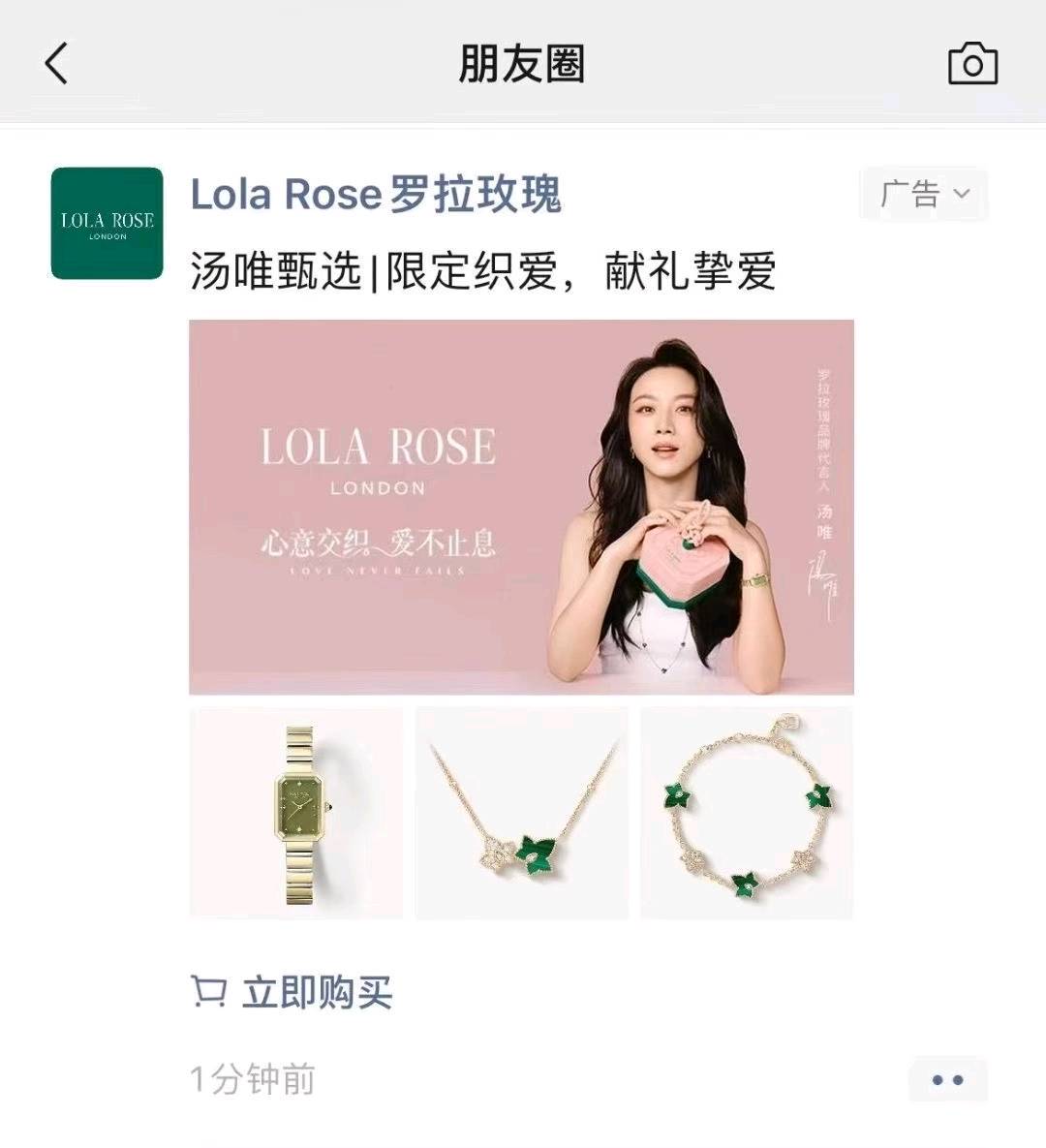The height and width of the screenshot is (1148, 1046).
Task: Open Lola Rose green logo avatar
Action: click(107, 224)
